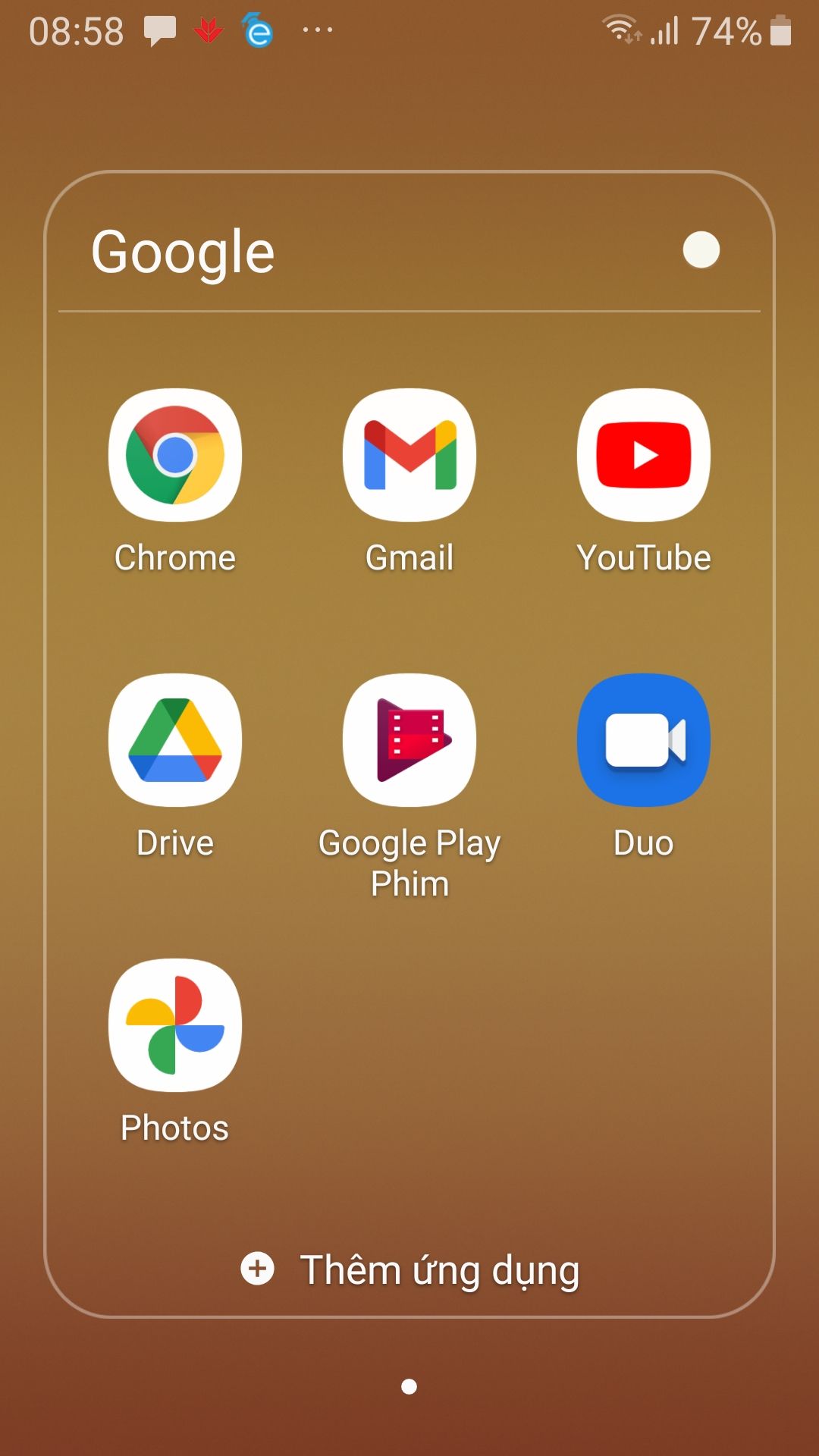
Task: Open the Photos app
Action: pos(175,1025)
